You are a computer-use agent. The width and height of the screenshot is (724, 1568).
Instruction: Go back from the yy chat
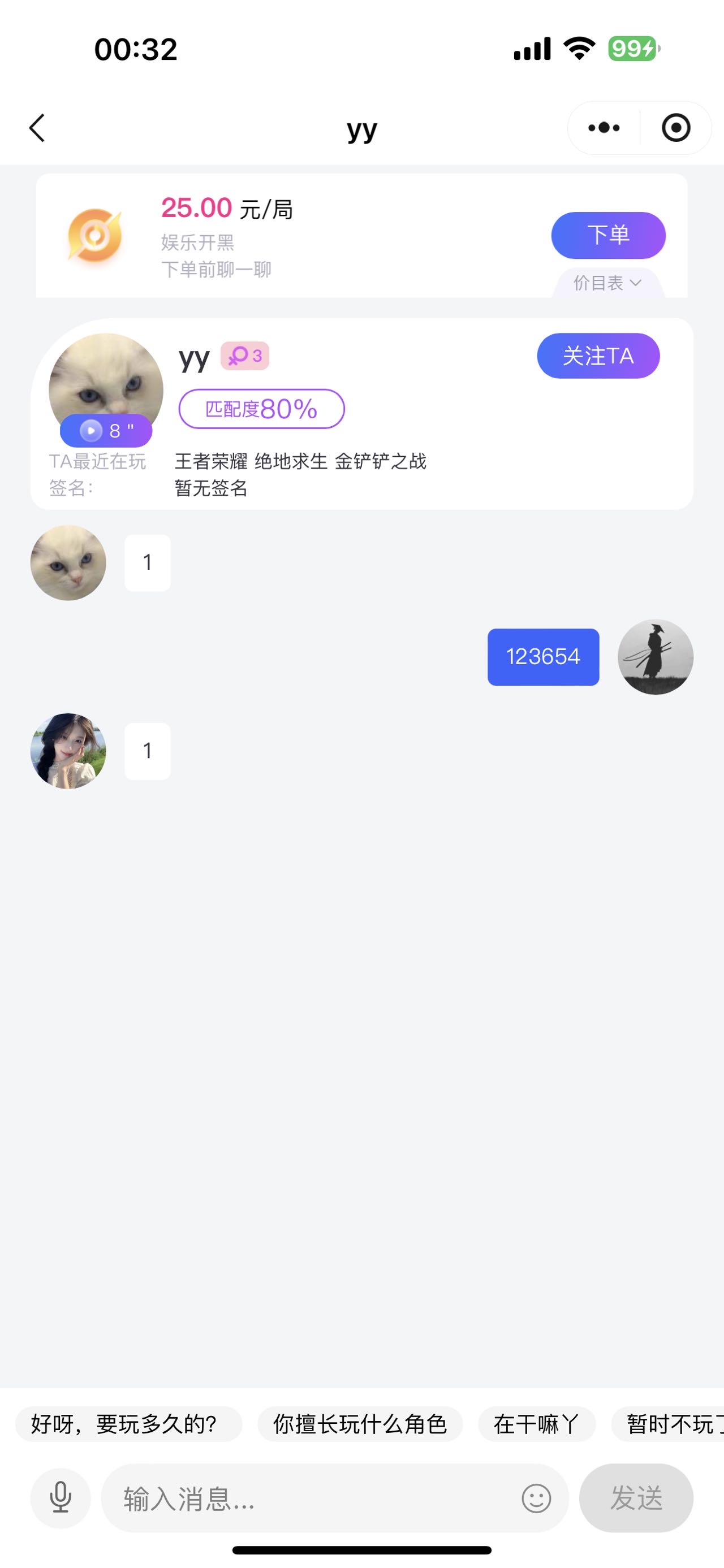37,128
